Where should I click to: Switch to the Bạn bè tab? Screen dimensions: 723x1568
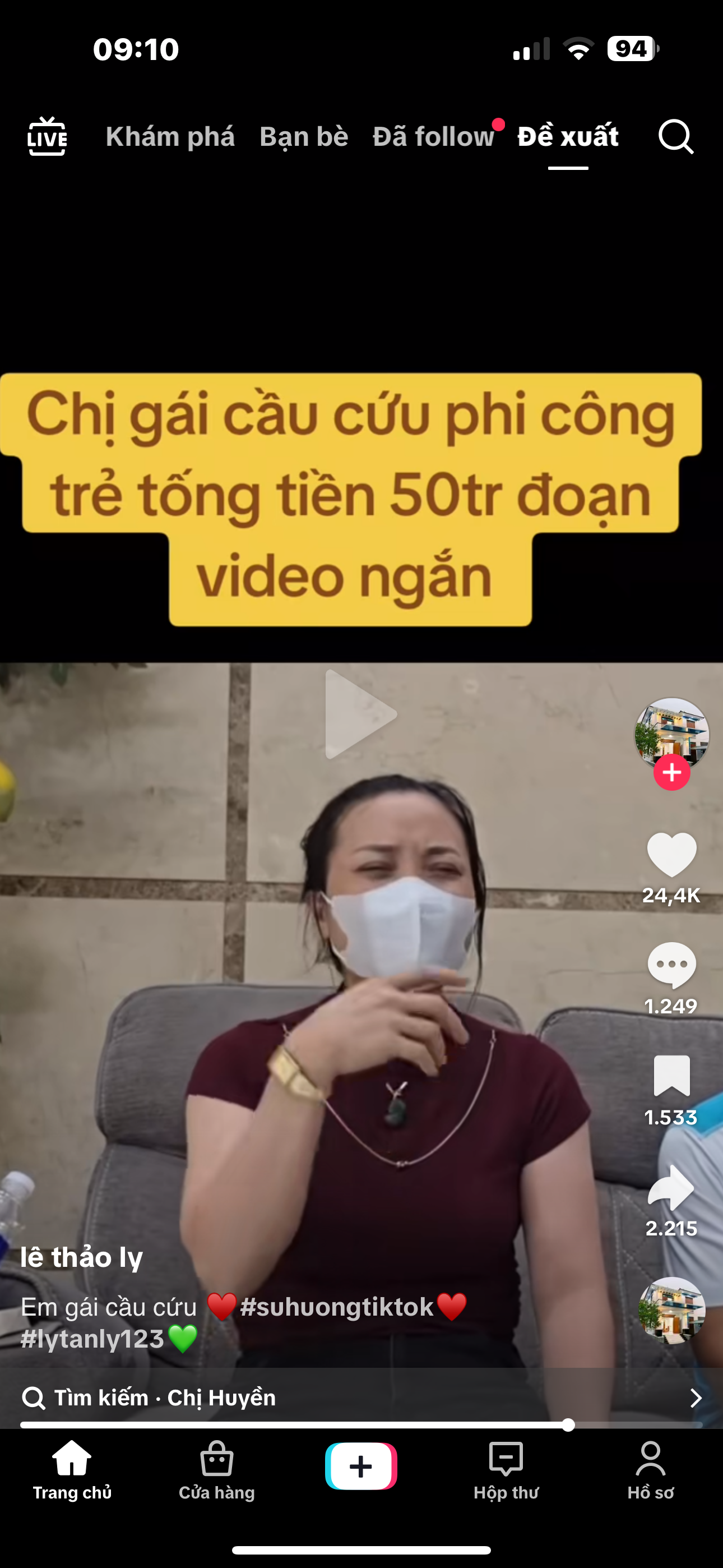pyautogui.click(x=304, y=136)
